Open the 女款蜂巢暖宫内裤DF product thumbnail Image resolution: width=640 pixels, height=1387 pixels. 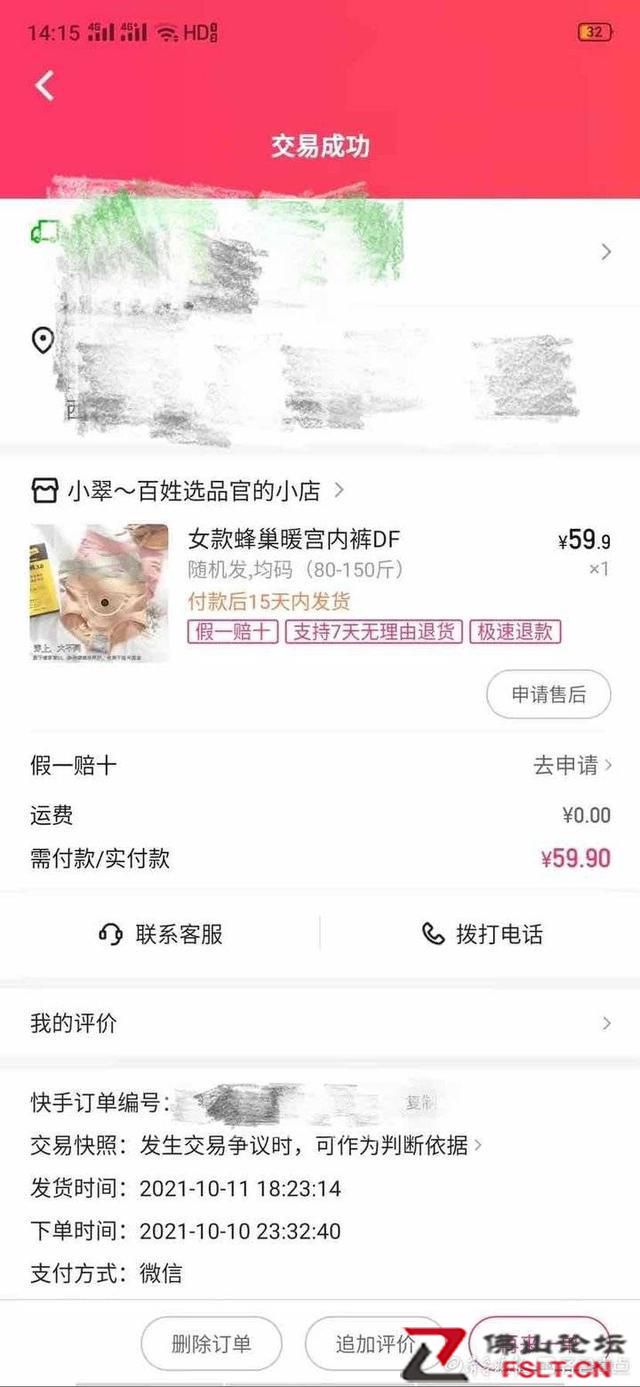99,592
